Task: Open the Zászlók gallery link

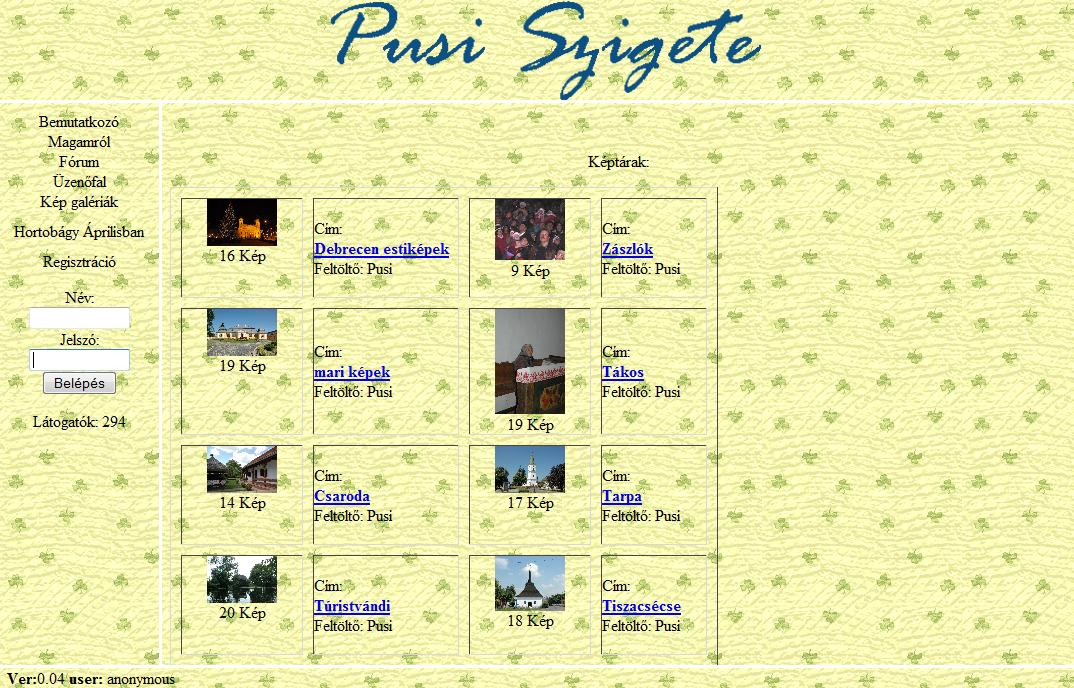Action: (627, 249)
